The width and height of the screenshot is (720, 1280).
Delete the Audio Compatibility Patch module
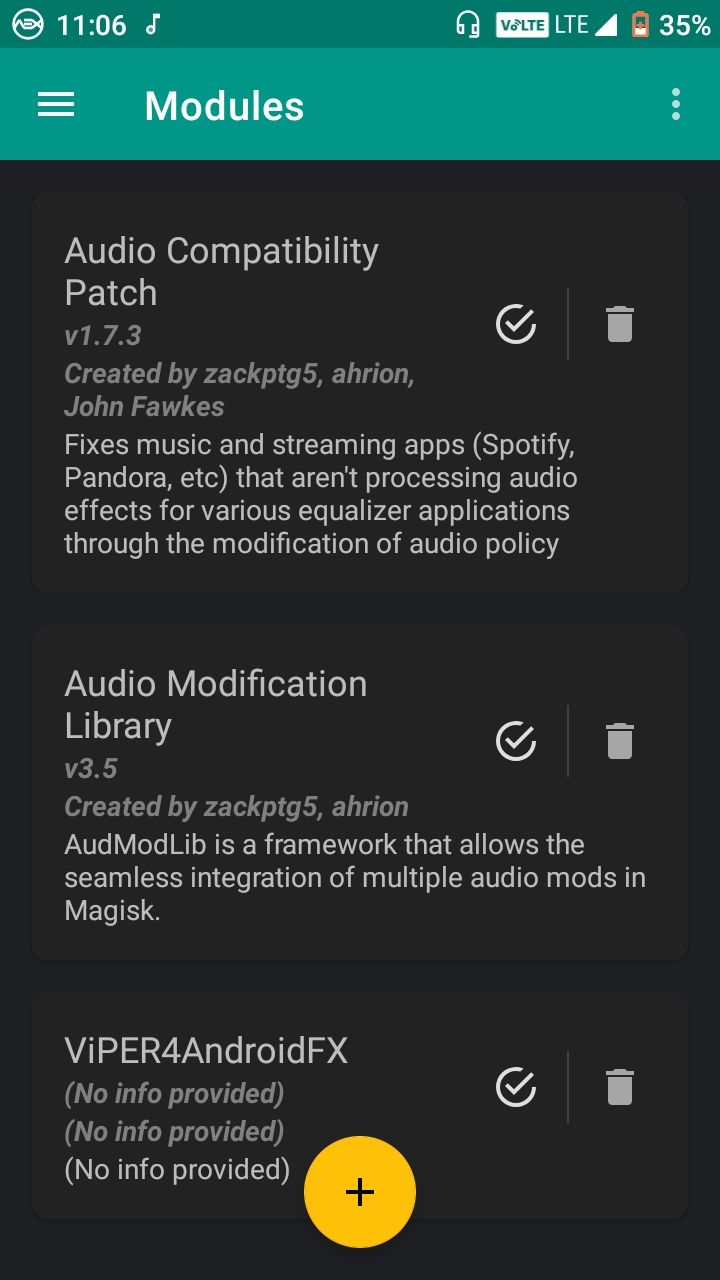tap(620, 324)
